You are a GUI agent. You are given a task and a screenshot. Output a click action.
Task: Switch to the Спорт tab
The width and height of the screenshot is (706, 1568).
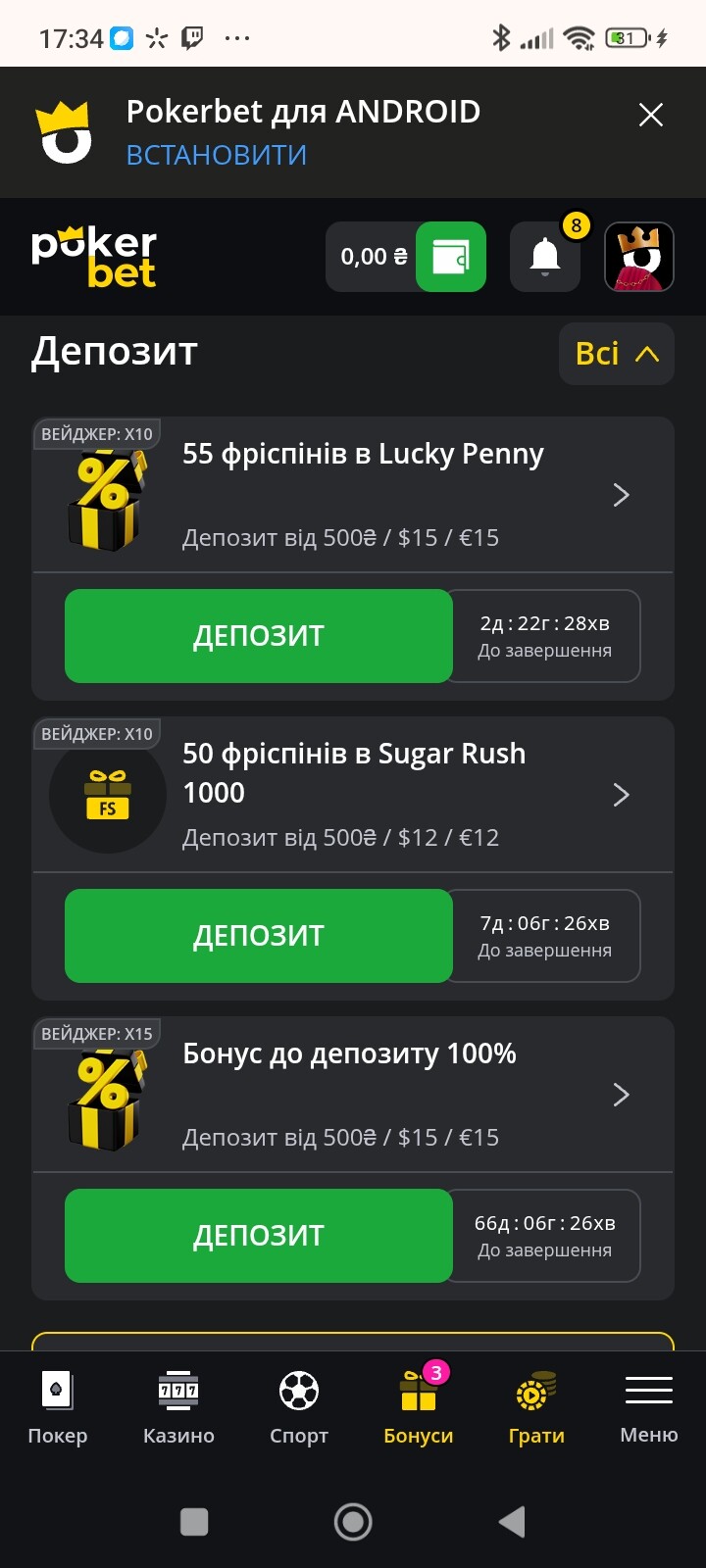pyautogui.click(x=299, y=1407)
